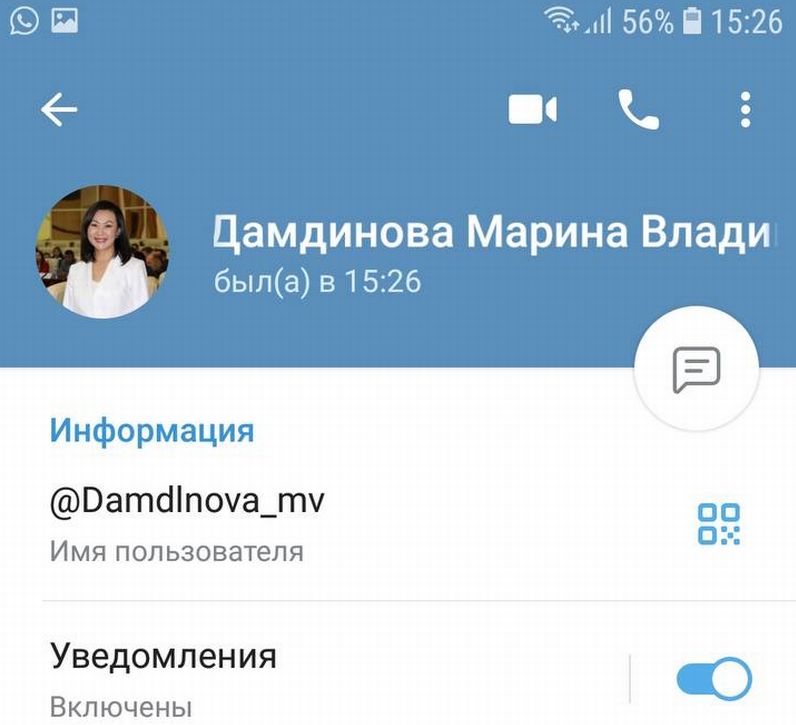This screenshot has width=796, height=725.
Task: Show QR code for @Damdlnova_mv
Action: click(718, 524)
